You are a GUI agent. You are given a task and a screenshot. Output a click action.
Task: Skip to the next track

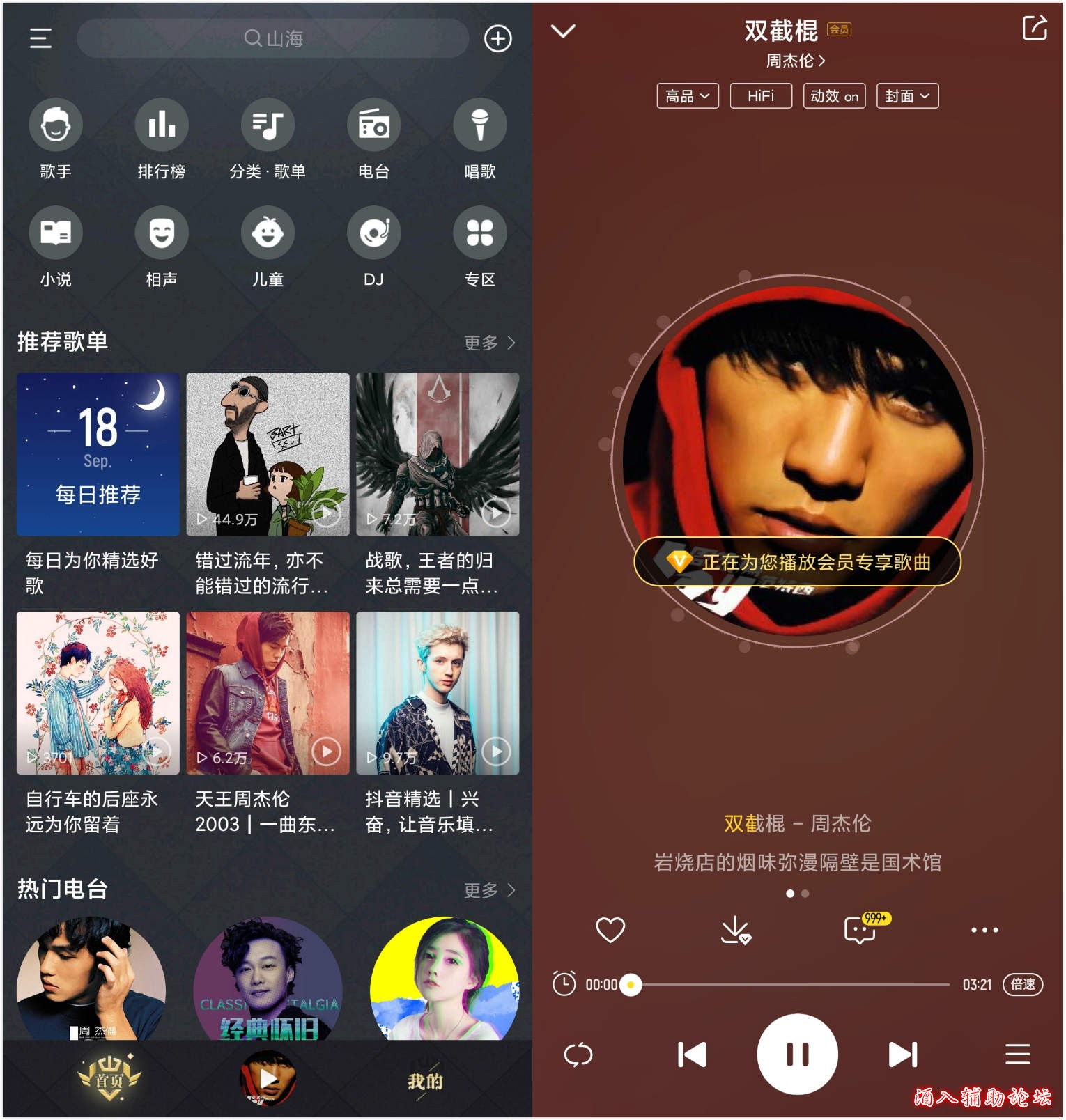[903, 1055]
